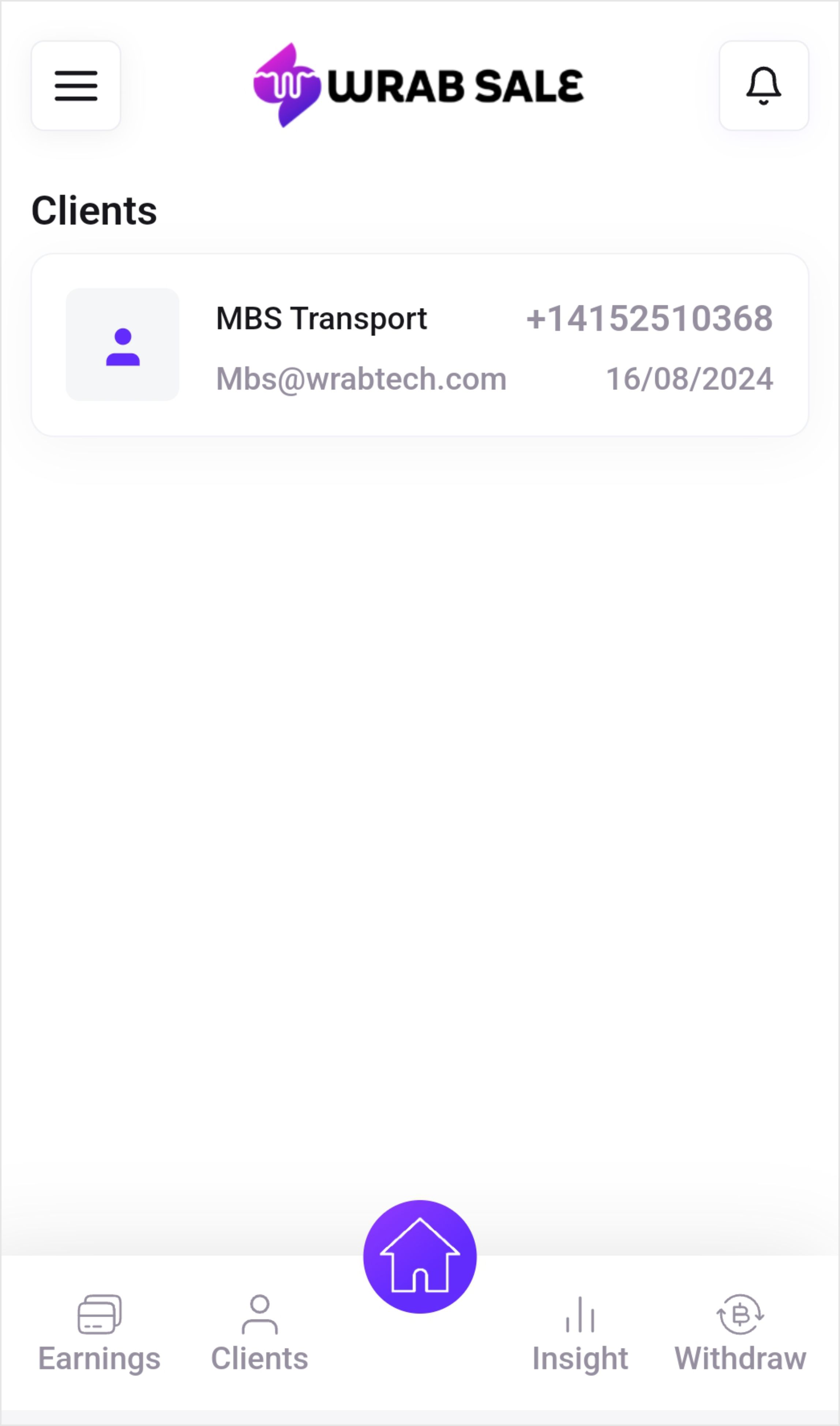The height and width of the screenshot is (1426, 840).
Task: Open the notifications bell
Action: pos(763,86)
